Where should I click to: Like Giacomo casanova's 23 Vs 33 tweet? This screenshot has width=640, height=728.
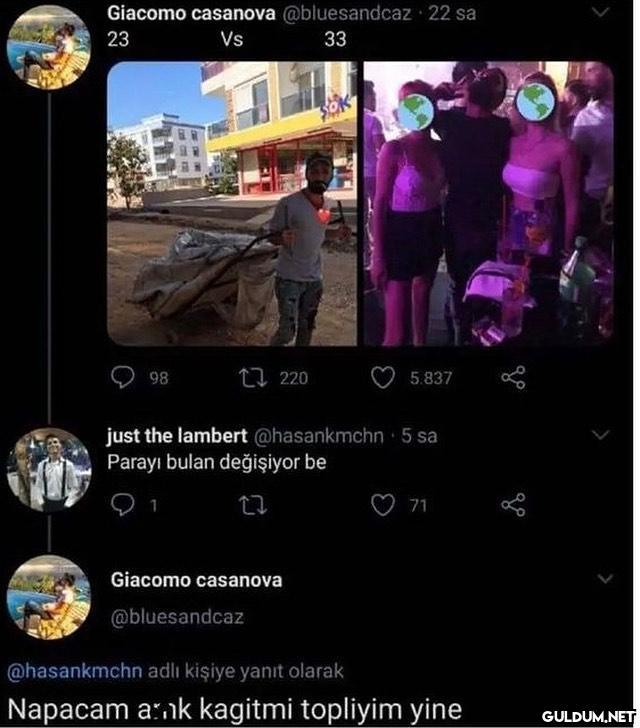pyautogui.click(x=384, y=377)
